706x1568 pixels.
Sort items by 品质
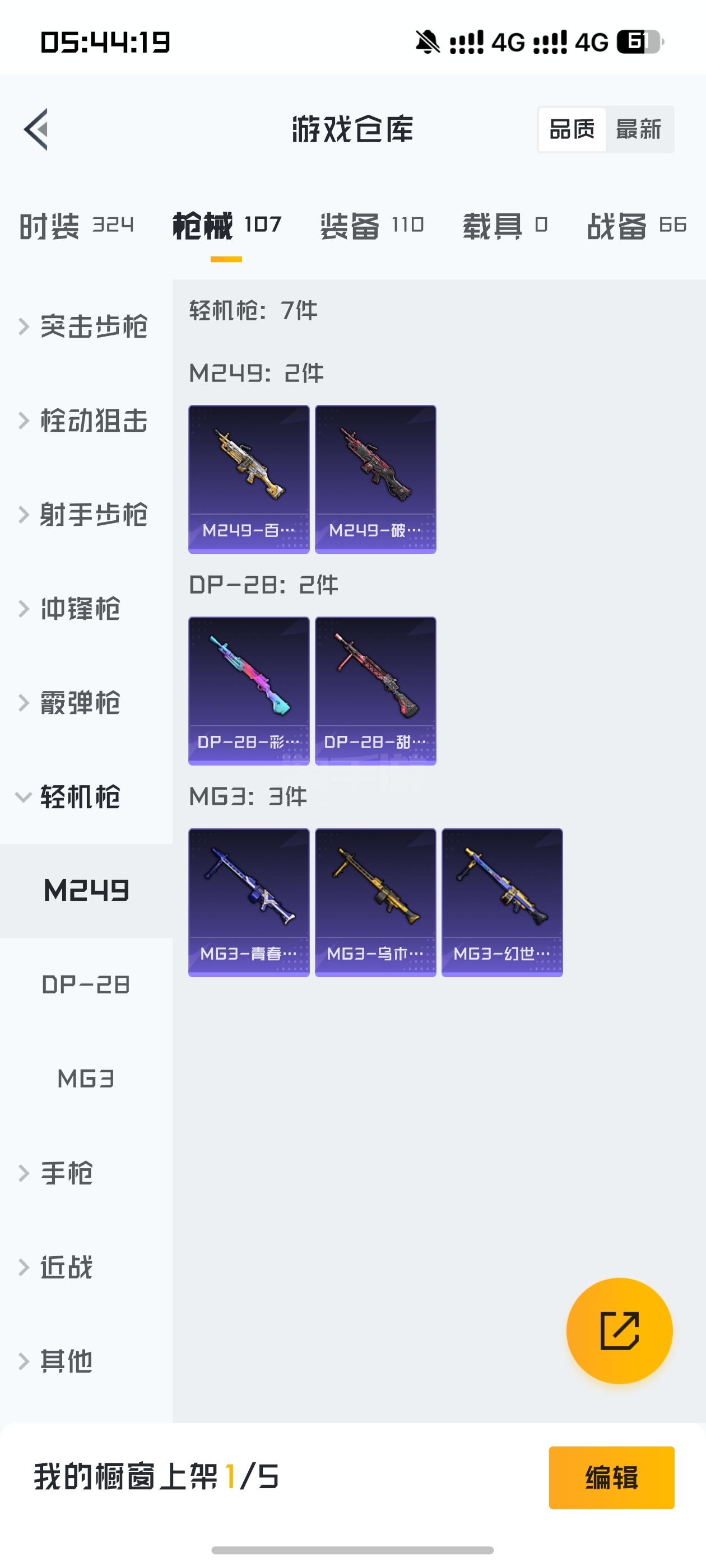pyautogui.click(x=572, y=129)
